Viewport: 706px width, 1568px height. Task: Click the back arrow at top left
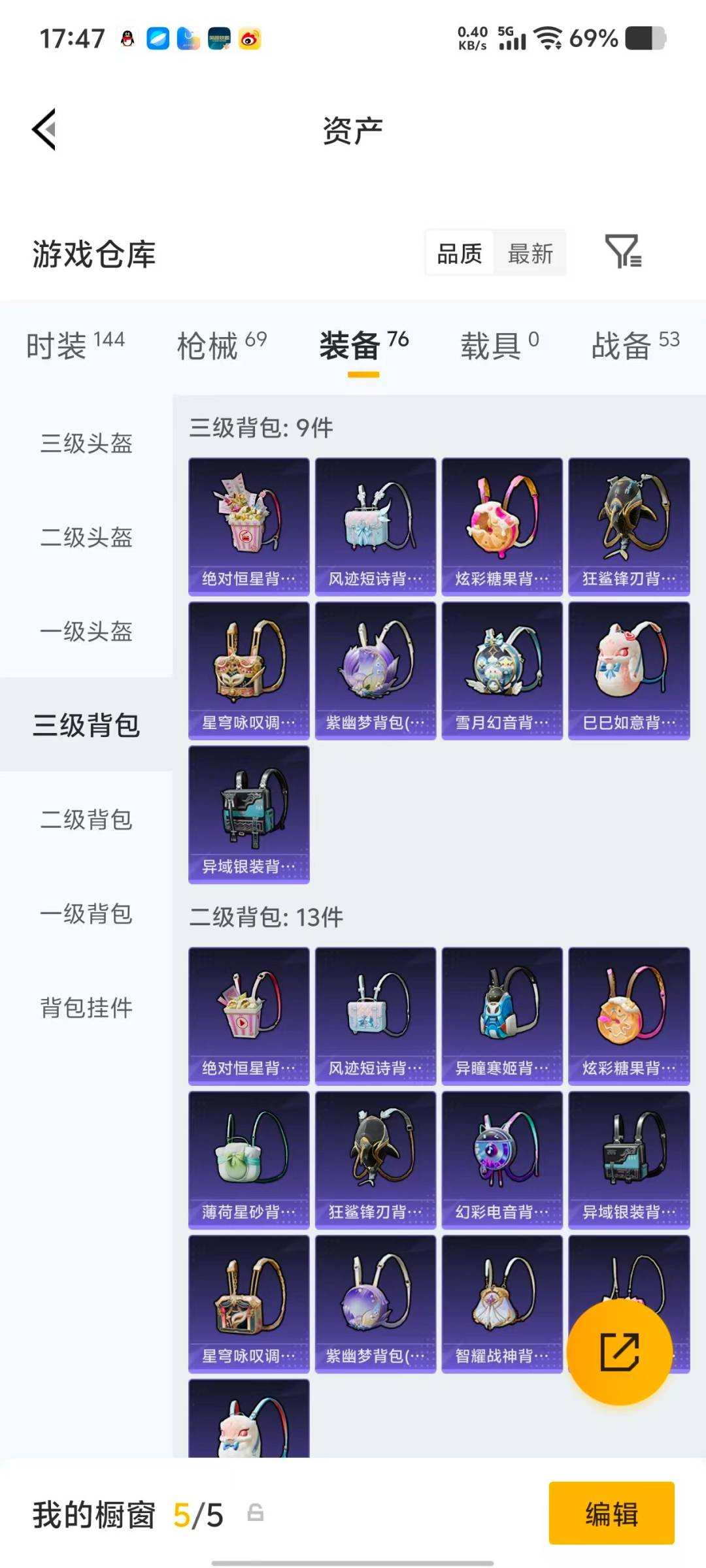(x=43, y=129)
